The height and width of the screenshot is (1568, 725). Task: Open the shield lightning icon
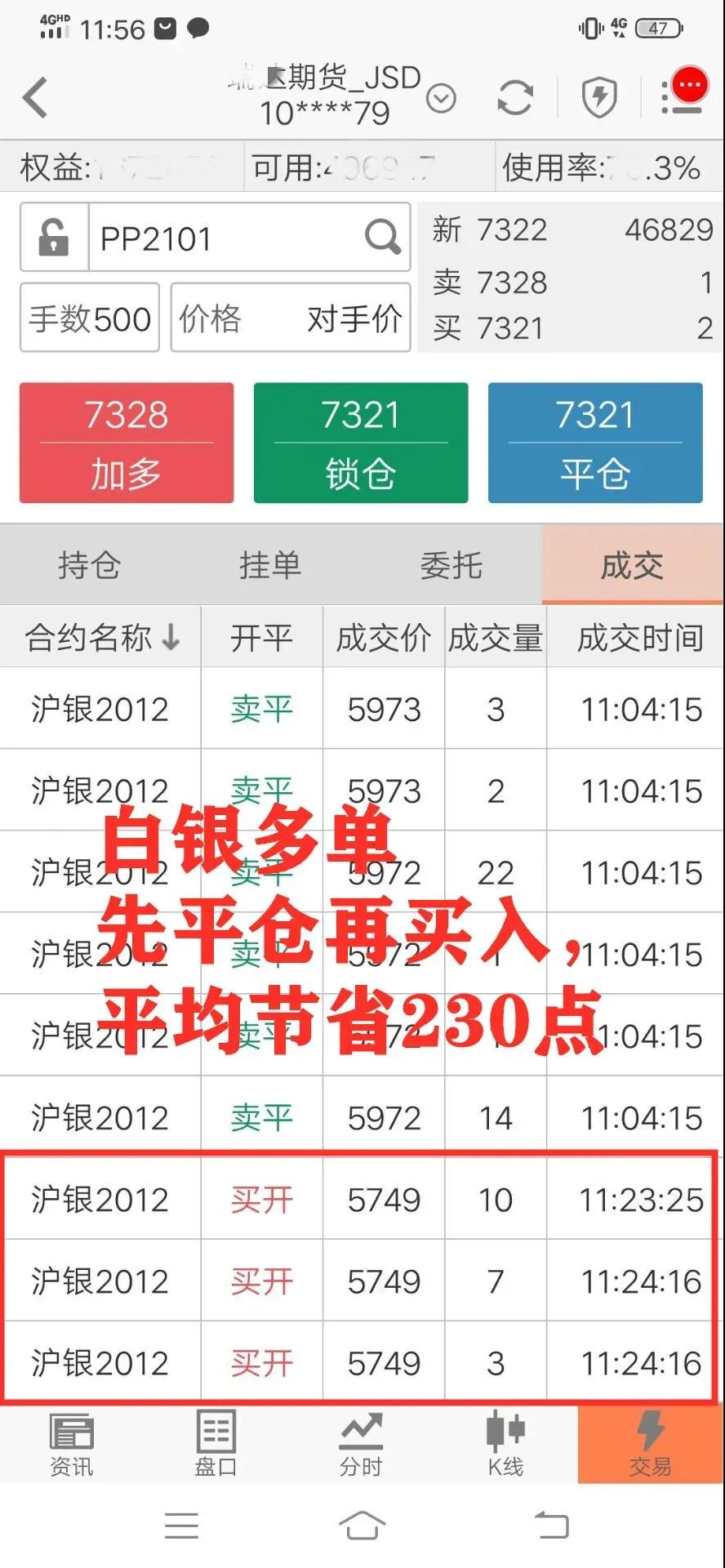click(x=599, y=98)
